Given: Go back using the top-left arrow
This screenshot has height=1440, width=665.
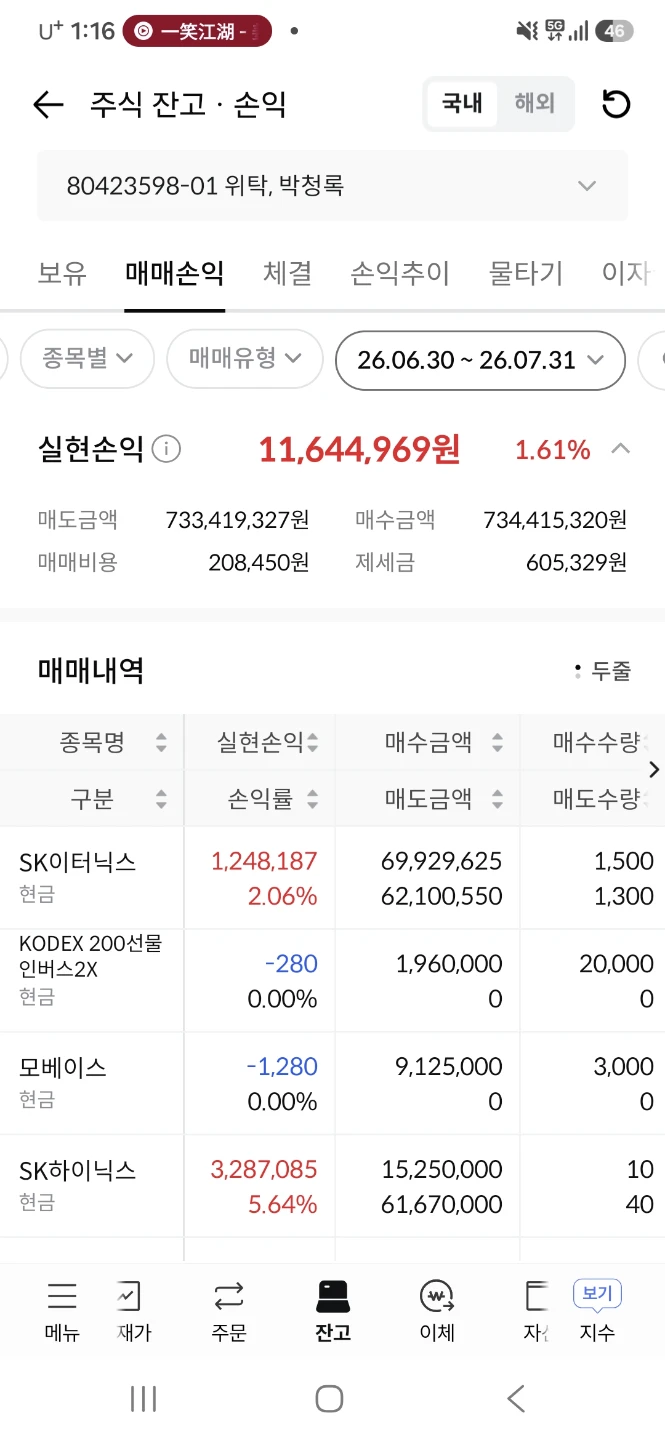Looking at the screenshot, I should (48, 104).
